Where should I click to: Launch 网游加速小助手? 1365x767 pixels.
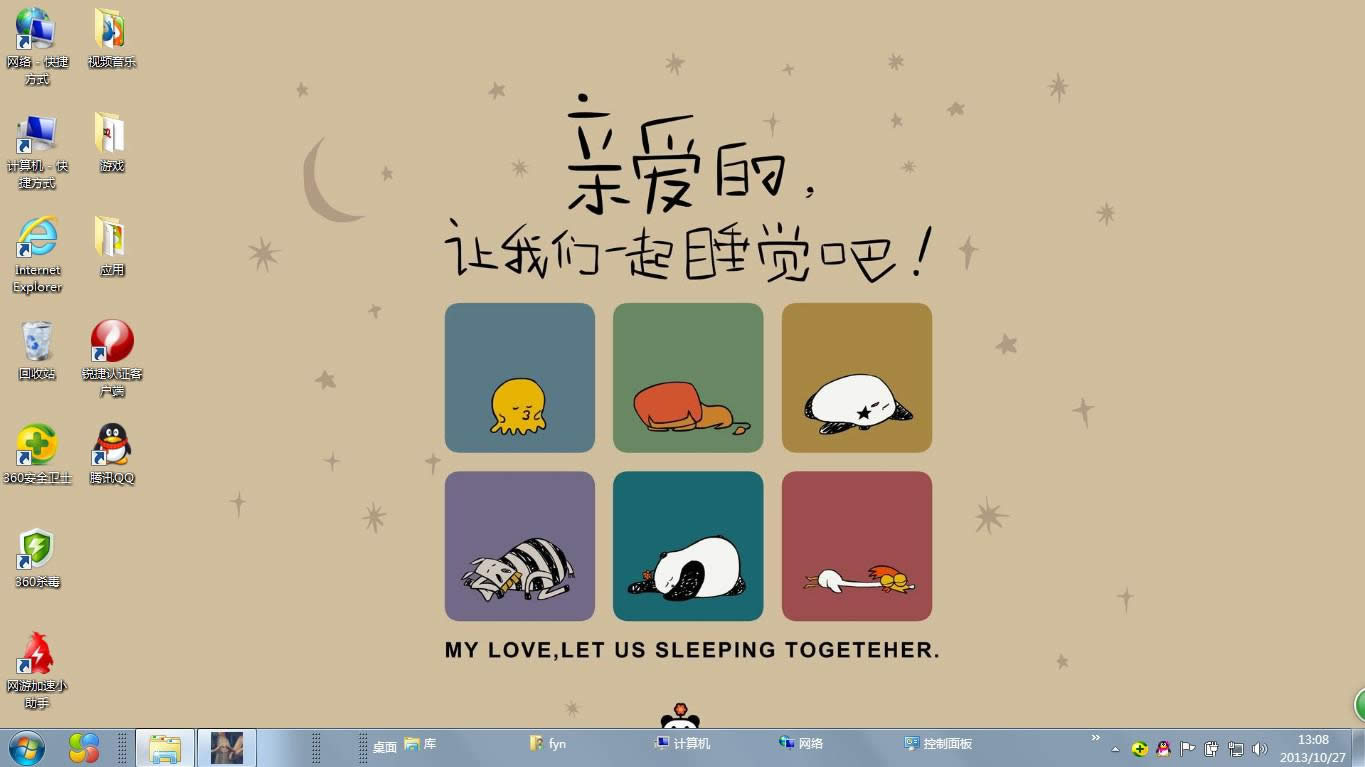tap(37, 654)
